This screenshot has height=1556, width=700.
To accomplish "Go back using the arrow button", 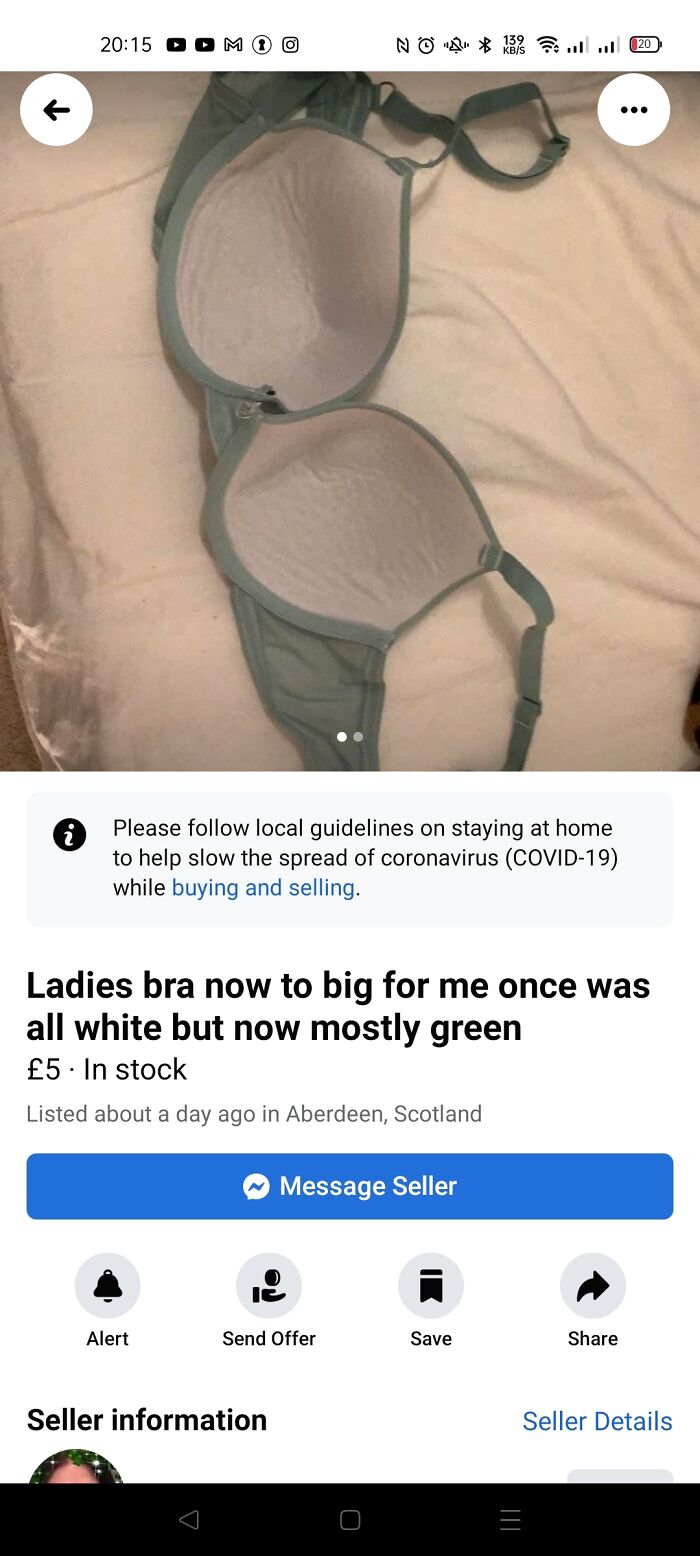I will click(x=56, y=110).
